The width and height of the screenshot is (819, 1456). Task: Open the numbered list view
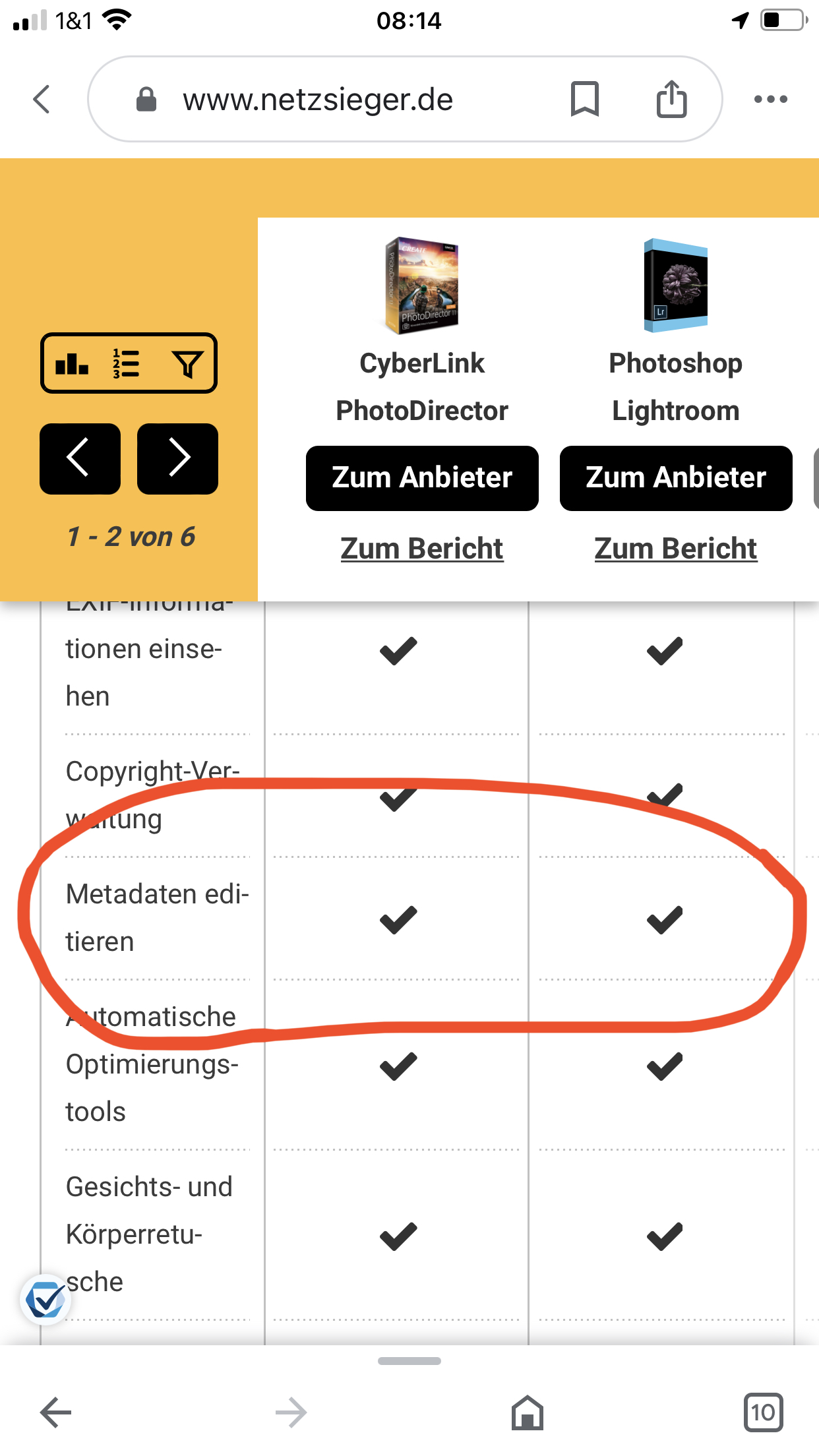[126, 363]
